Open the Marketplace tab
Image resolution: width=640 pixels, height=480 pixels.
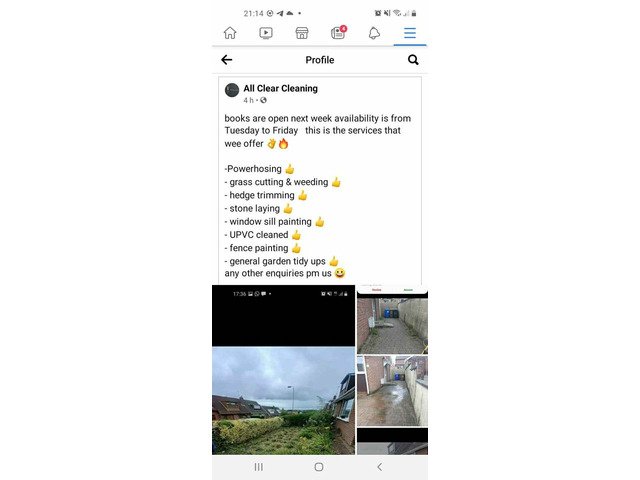click(302, 33)
